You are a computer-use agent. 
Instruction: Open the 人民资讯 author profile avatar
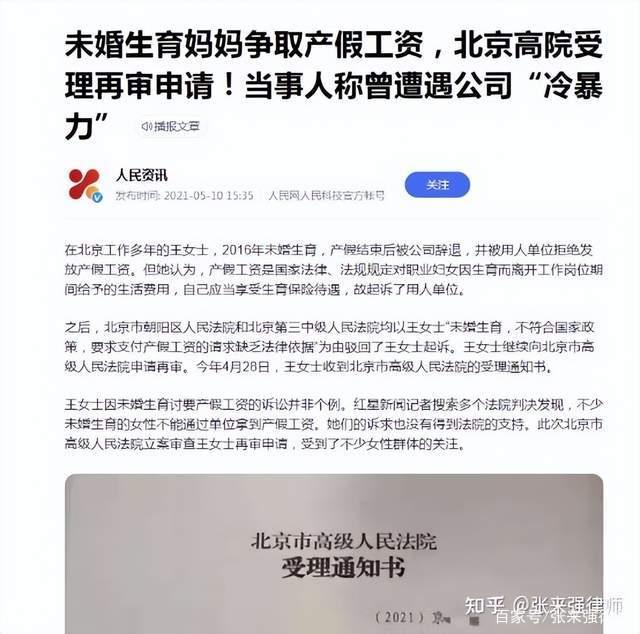84,185
